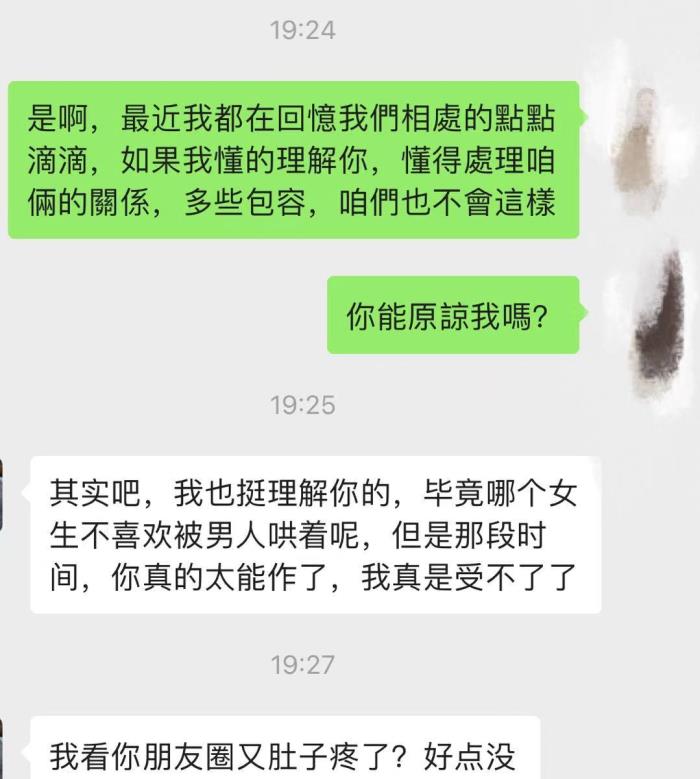Image resolution: width=700 pixels, height=779 pixels.
Task: Open sender's avatar beside the long green message
Action: click(641, 130)
